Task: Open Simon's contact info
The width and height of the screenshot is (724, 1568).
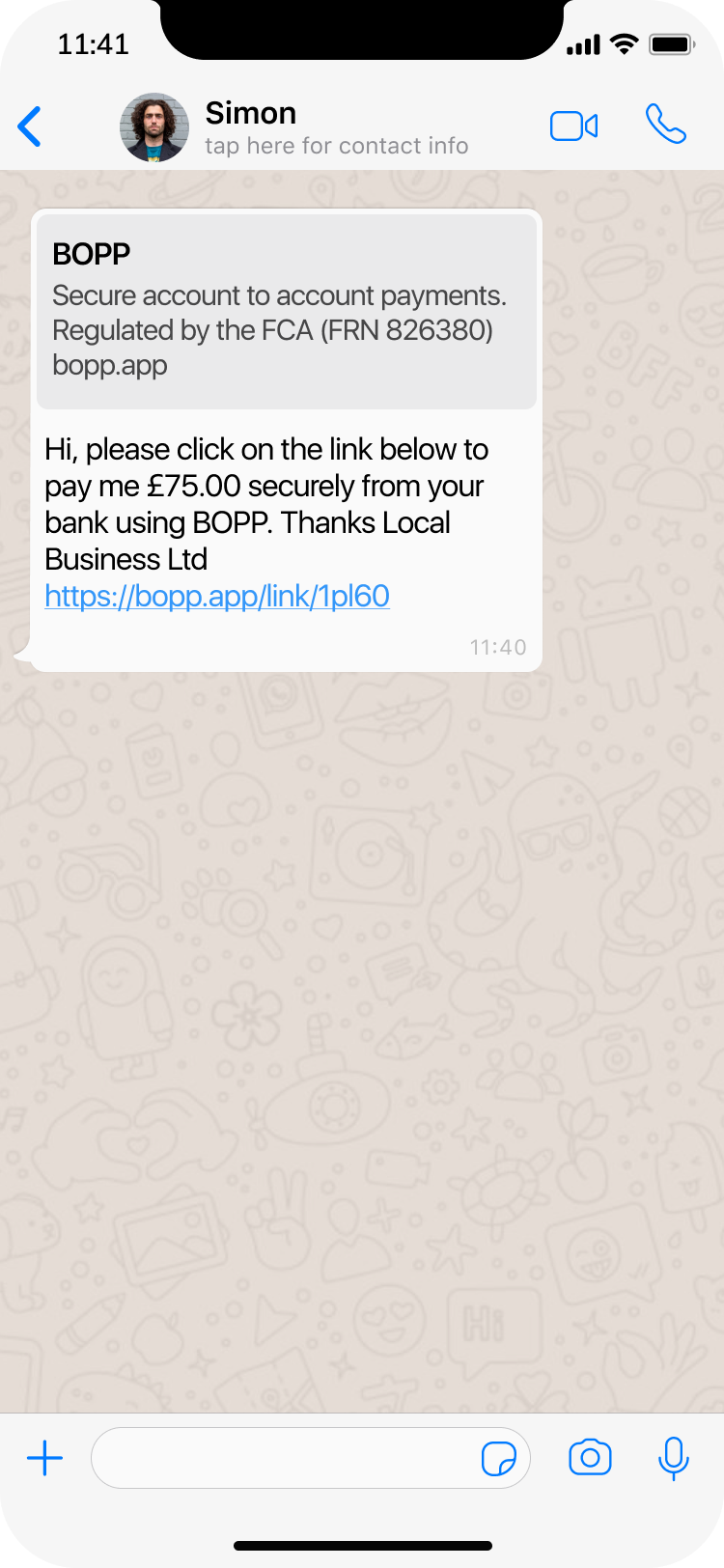Action: [x=335, y=127]
